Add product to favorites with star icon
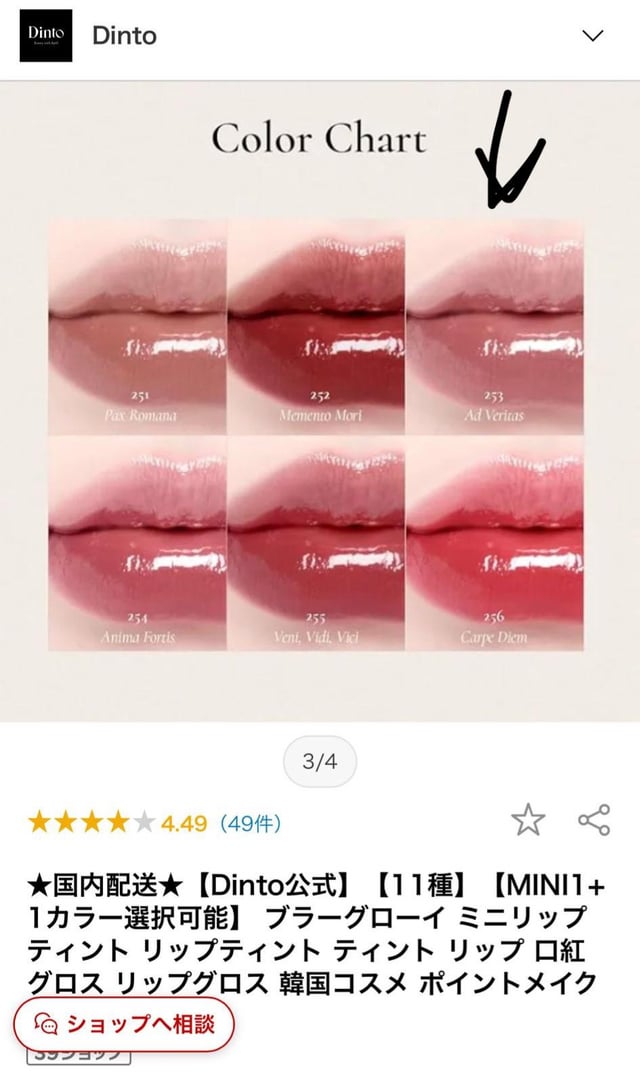 [x=528, y=821]
